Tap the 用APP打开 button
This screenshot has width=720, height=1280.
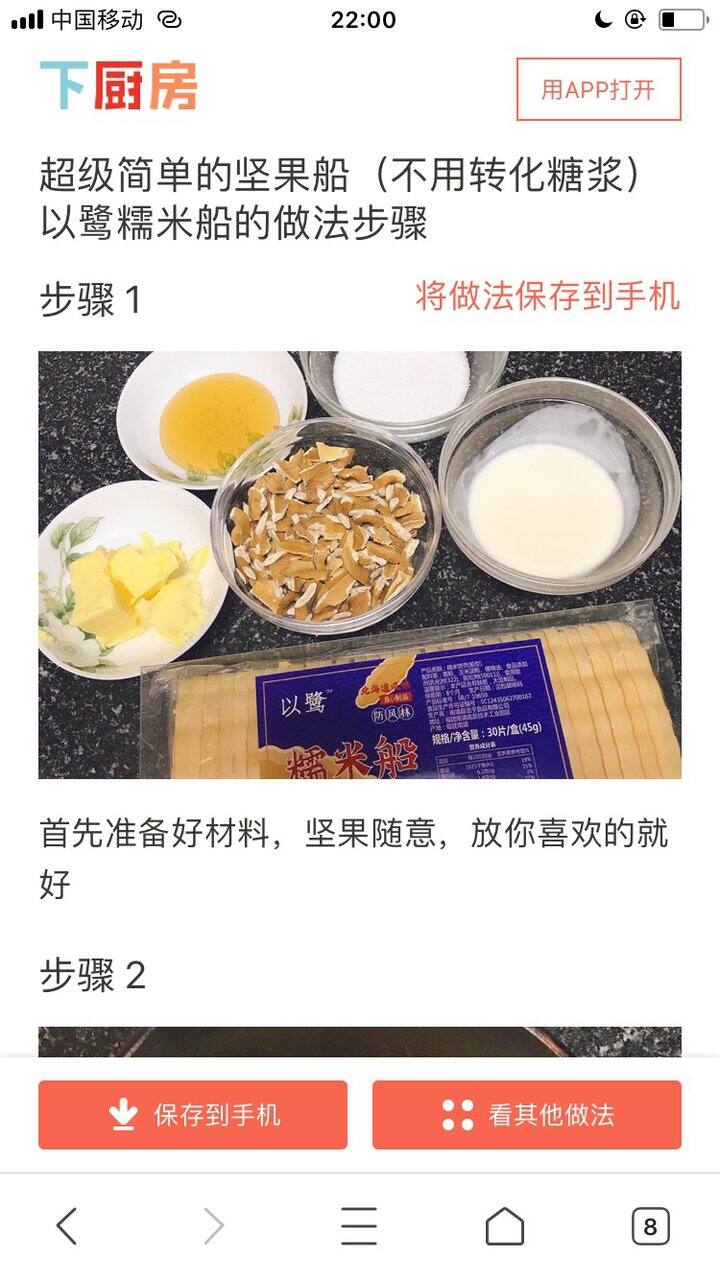click(598, 89)
